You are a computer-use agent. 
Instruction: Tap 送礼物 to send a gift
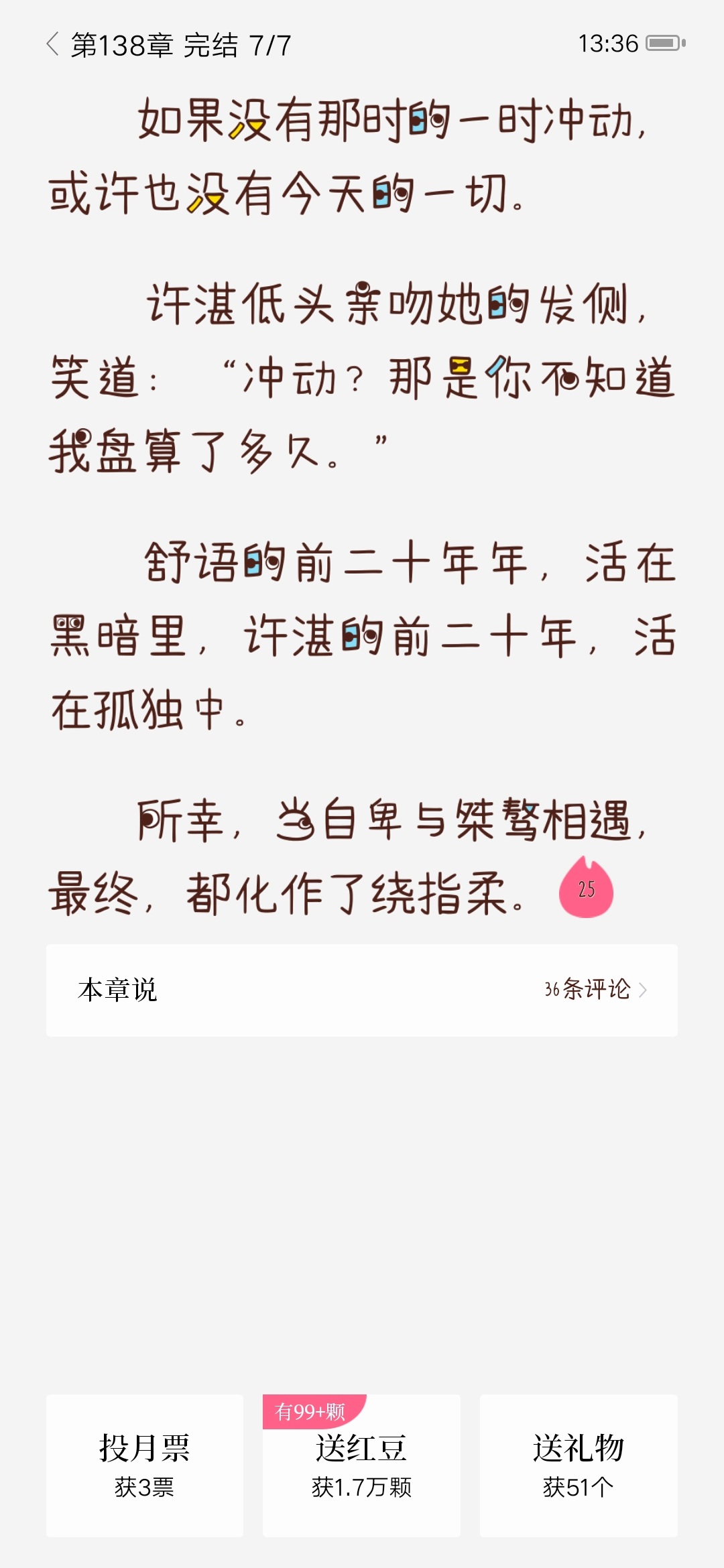click(578, 1465)
